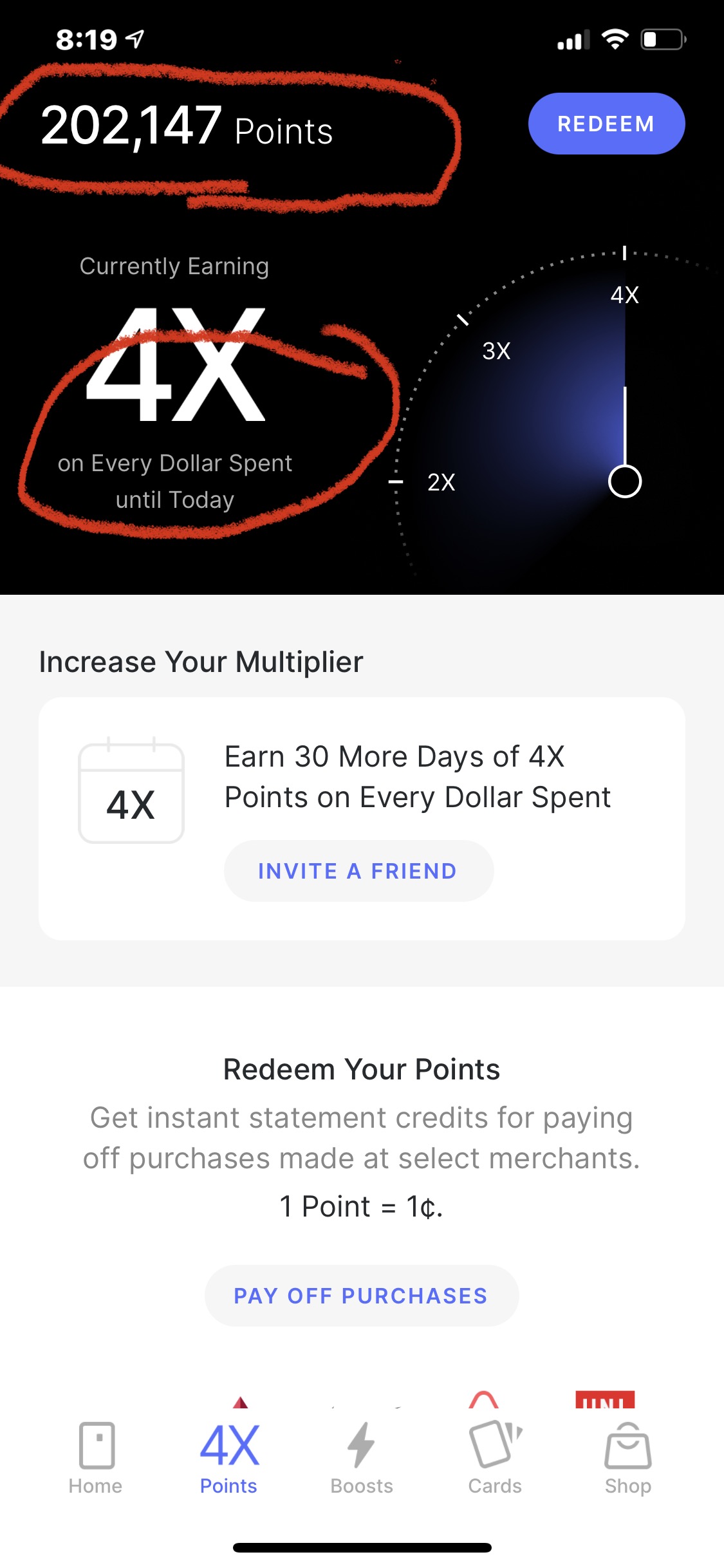Tap the dial indicator at 4X position
Screen dimensions: 724x1568
pyautogui.click(x=625, y=480)
